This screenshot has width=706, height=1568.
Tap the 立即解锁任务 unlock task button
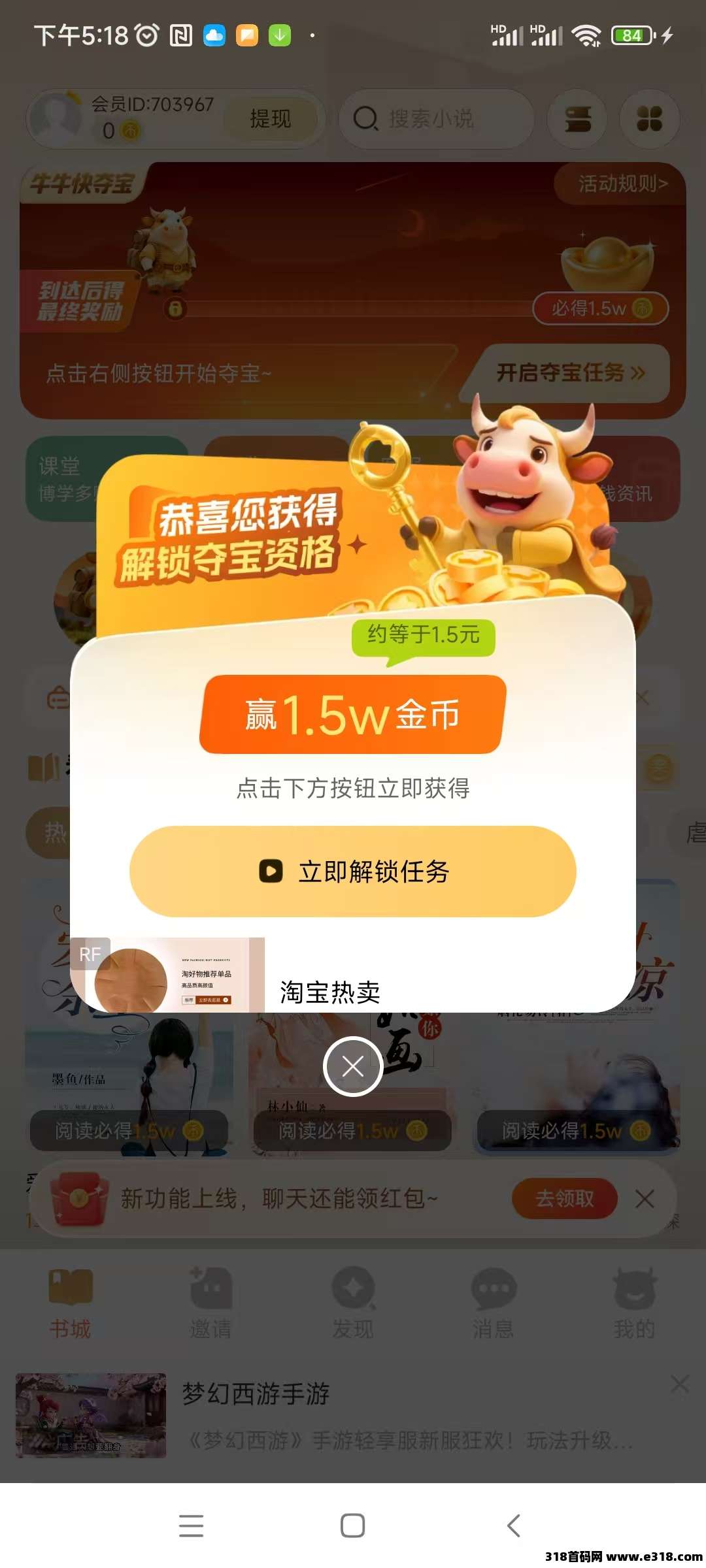point(353,872)
